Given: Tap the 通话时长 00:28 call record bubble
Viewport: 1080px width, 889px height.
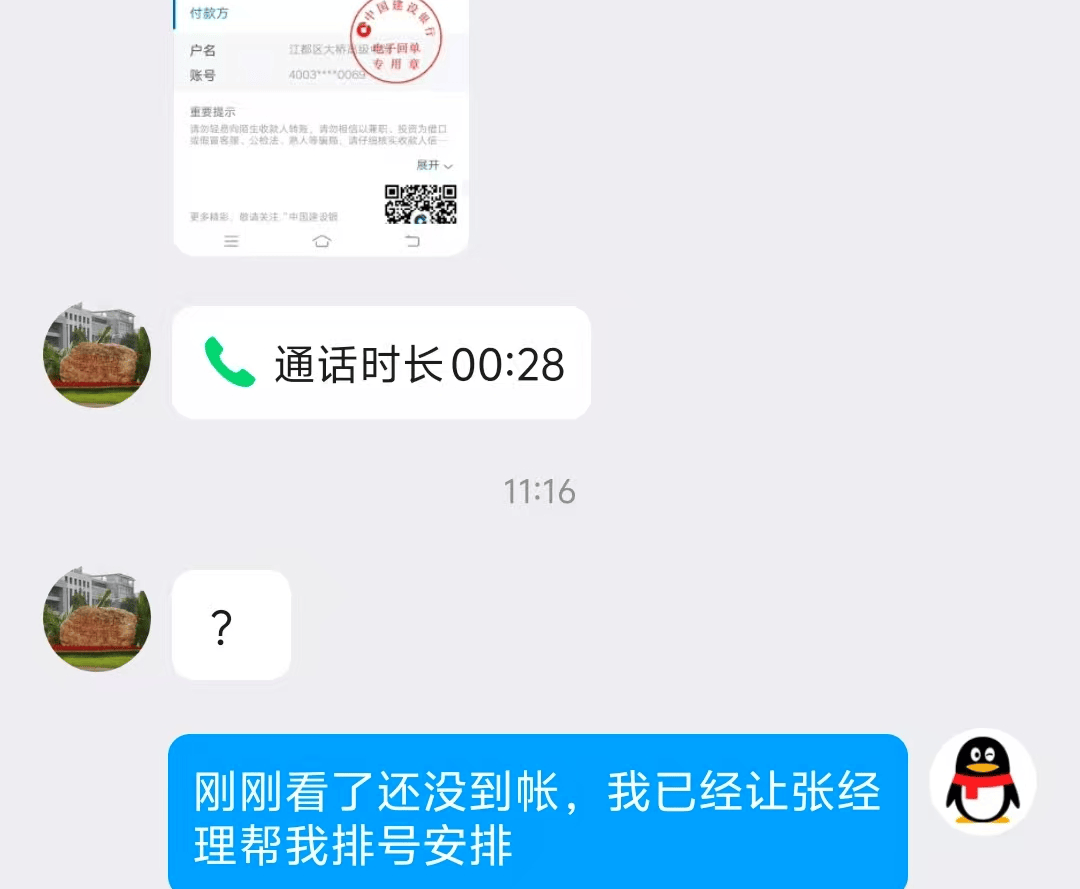Looking at the screenshot, I should 381,363.
